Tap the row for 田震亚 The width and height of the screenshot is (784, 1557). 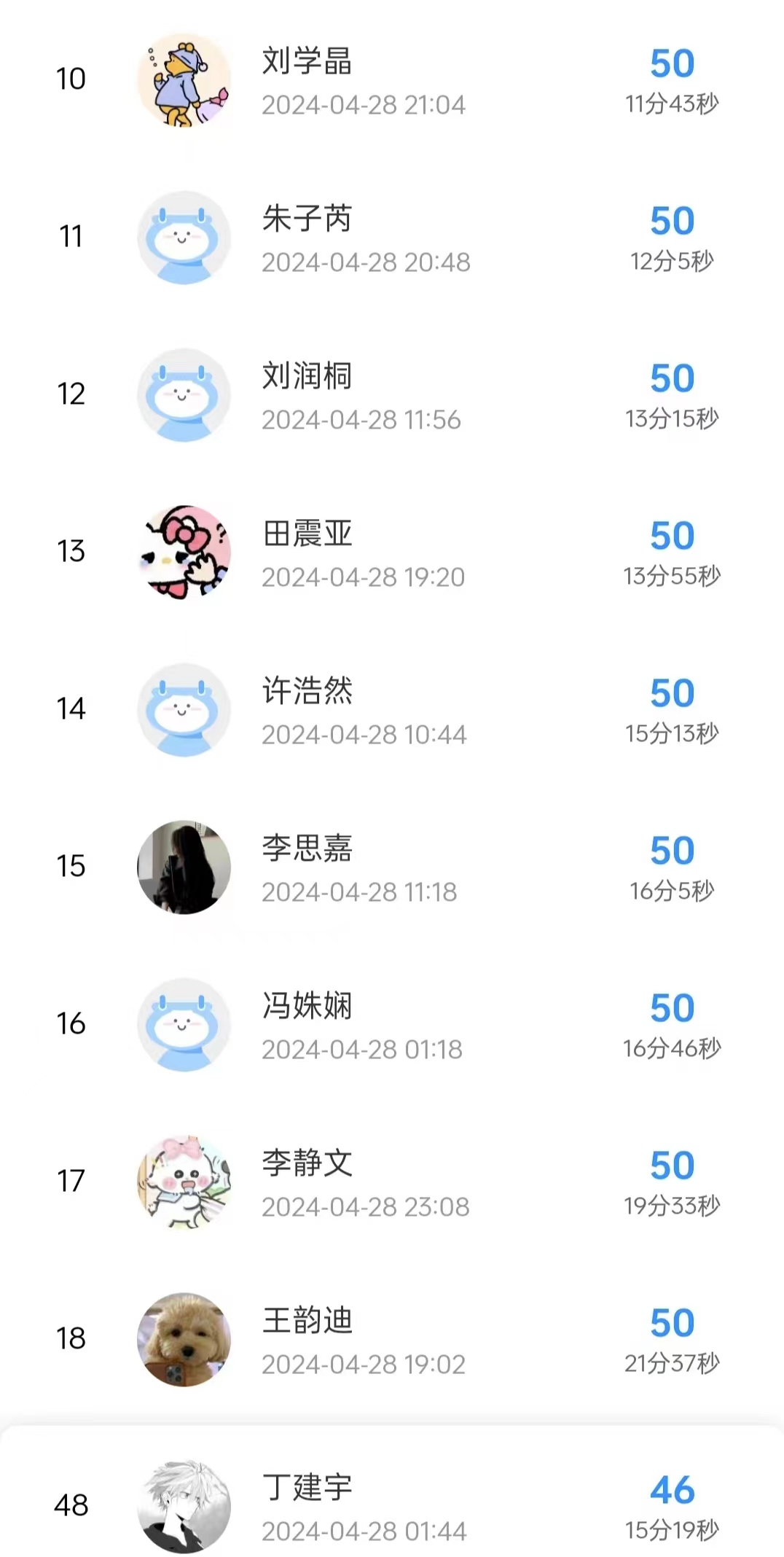click(x=392, y=553)
